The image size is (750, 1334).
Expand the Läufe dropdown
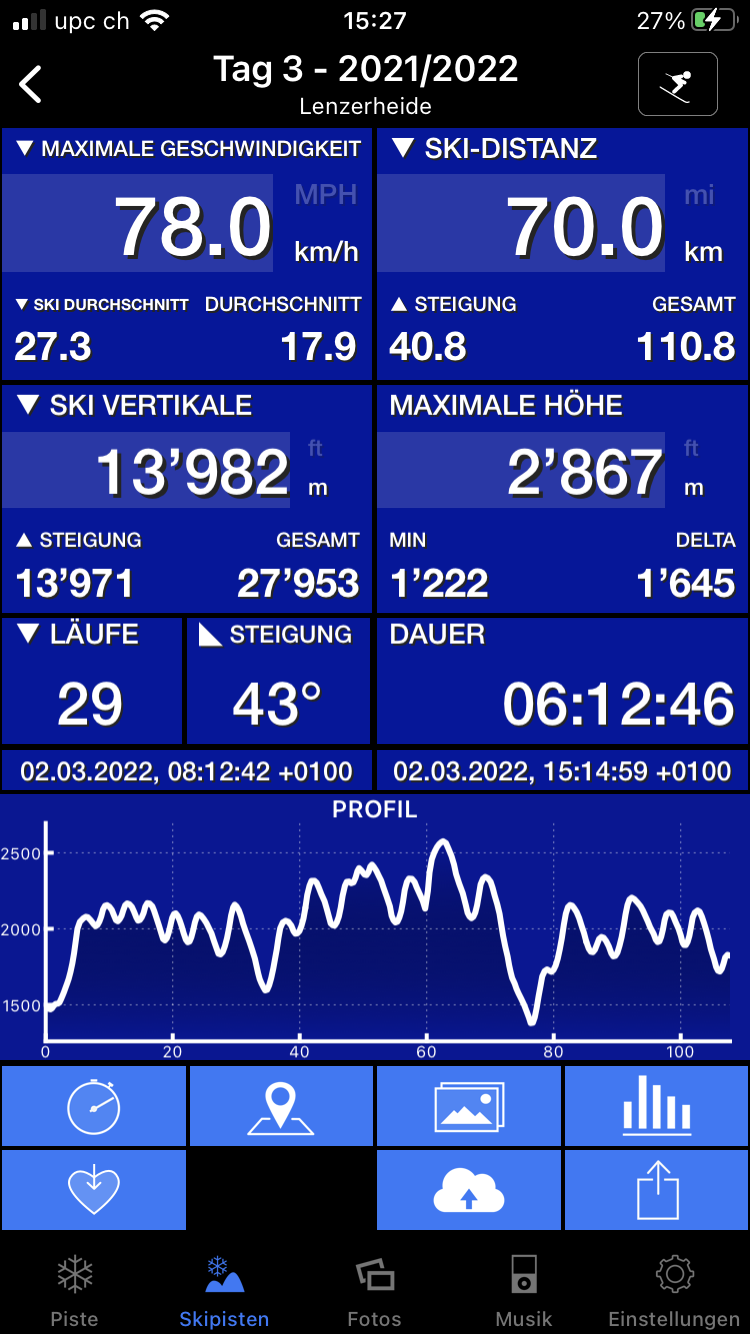click(80, 634)
